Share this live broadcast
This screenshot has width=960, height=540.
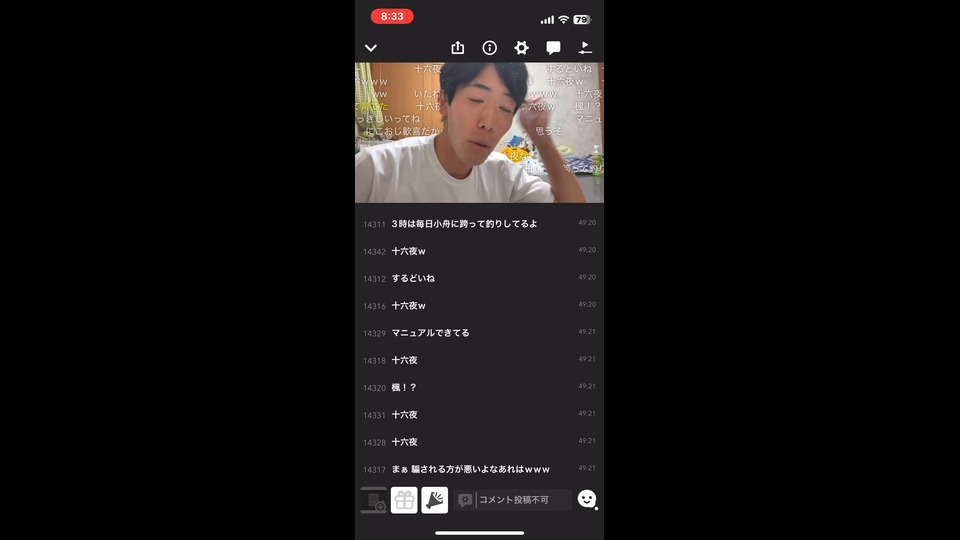point(458,48)
